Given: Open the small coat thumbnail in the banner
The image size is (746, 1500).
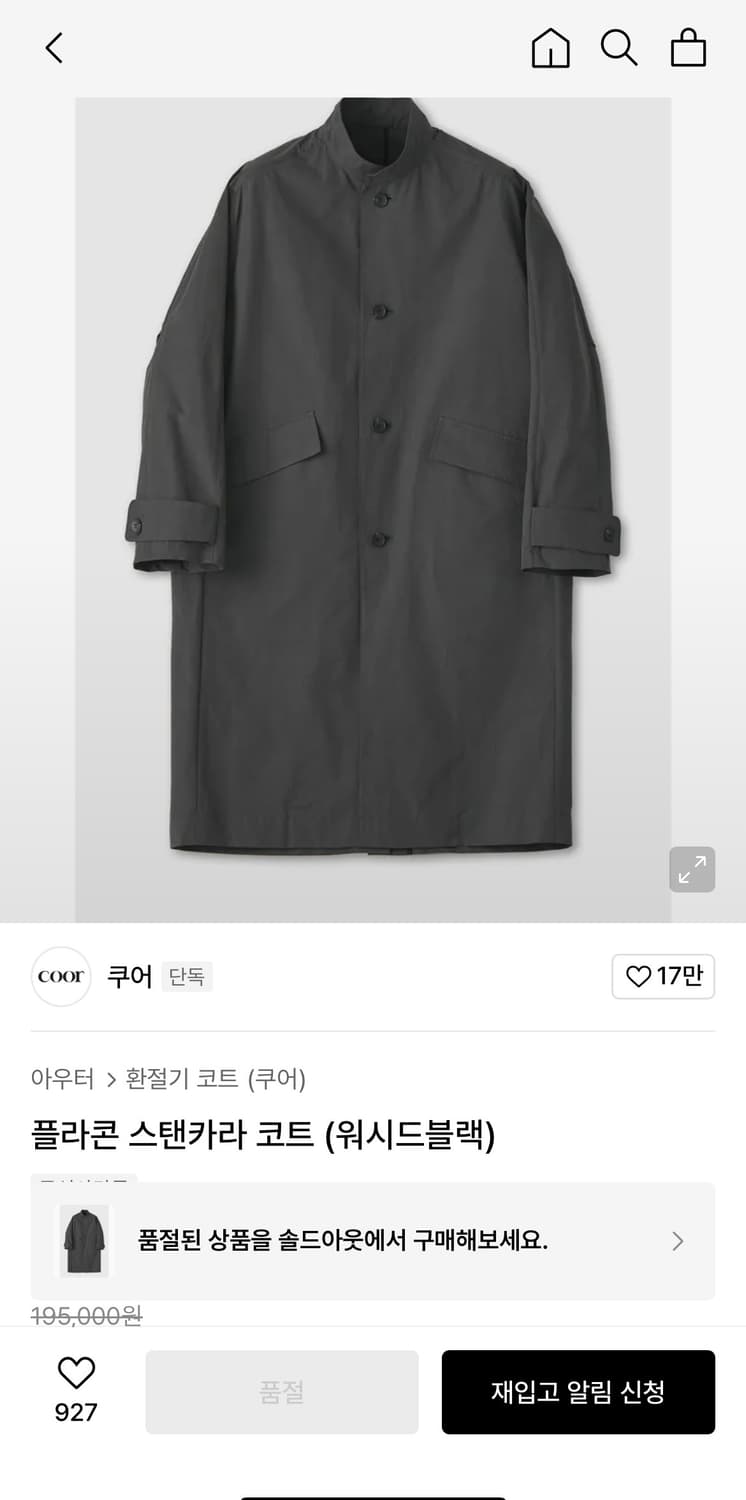Looking at the screenshot, I should [x=83, y=1241].
